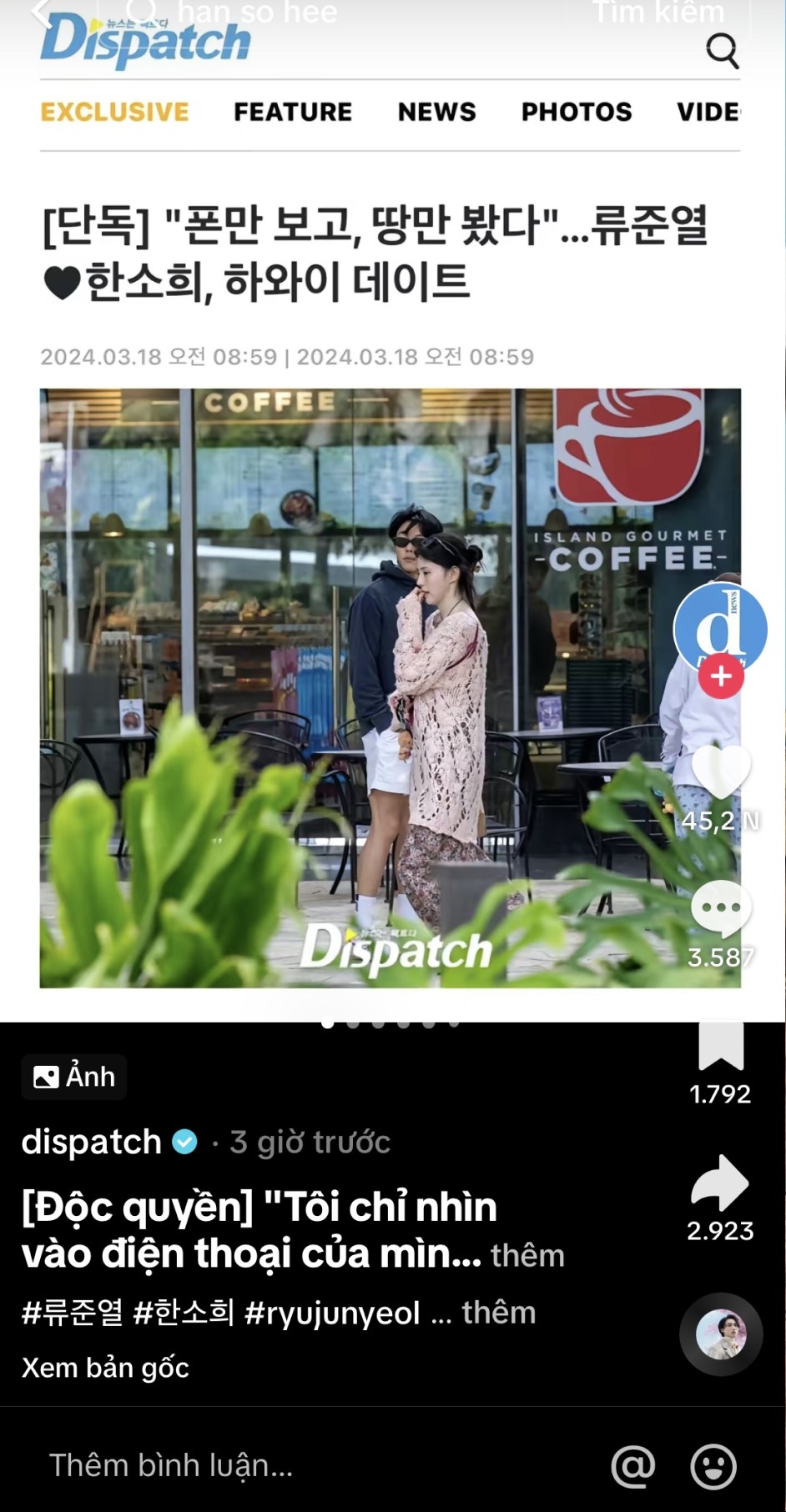Open the spinning sound disc

[x=721, y=1334]
